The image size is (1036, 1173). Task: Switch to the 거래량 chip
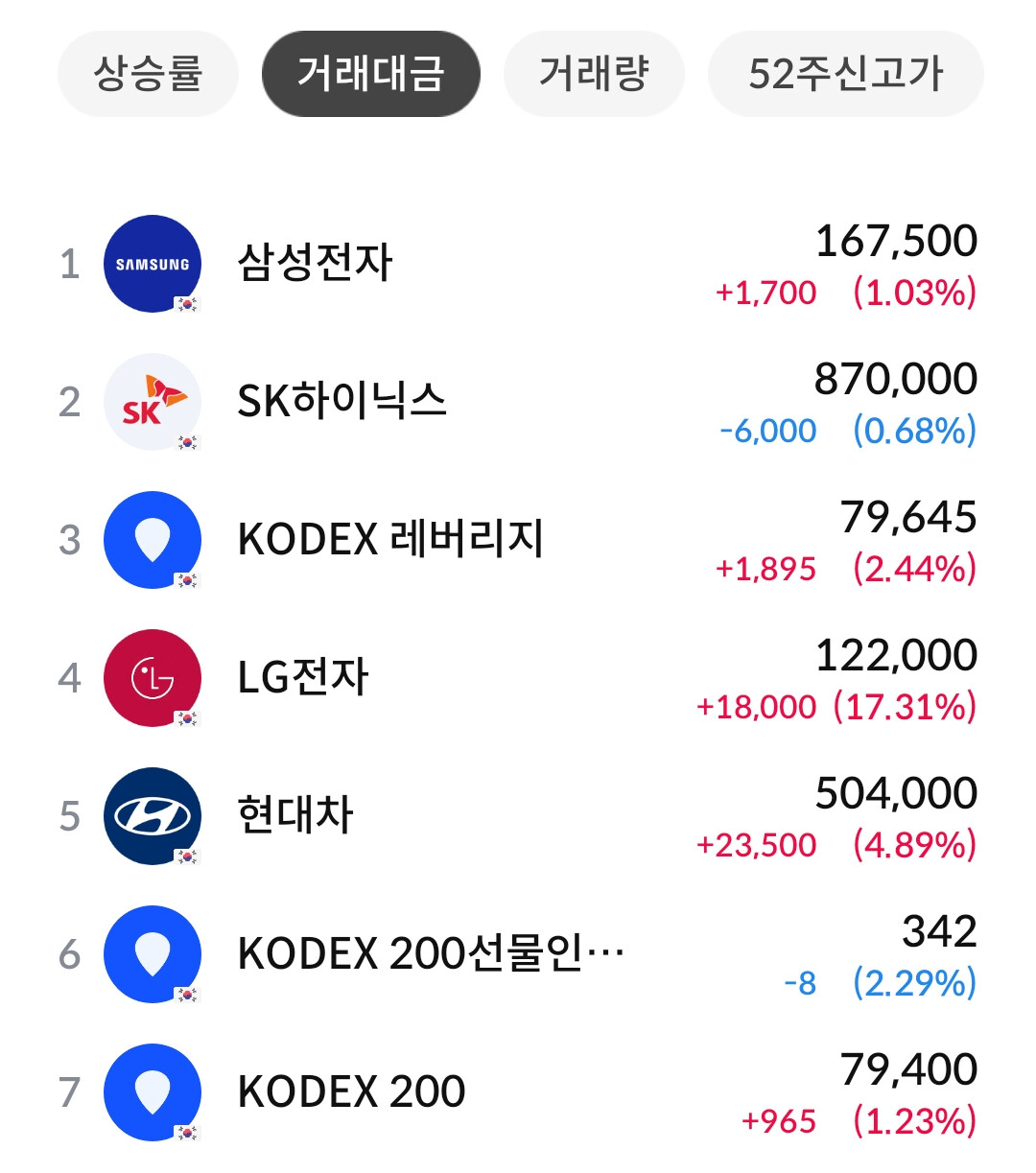594,74
